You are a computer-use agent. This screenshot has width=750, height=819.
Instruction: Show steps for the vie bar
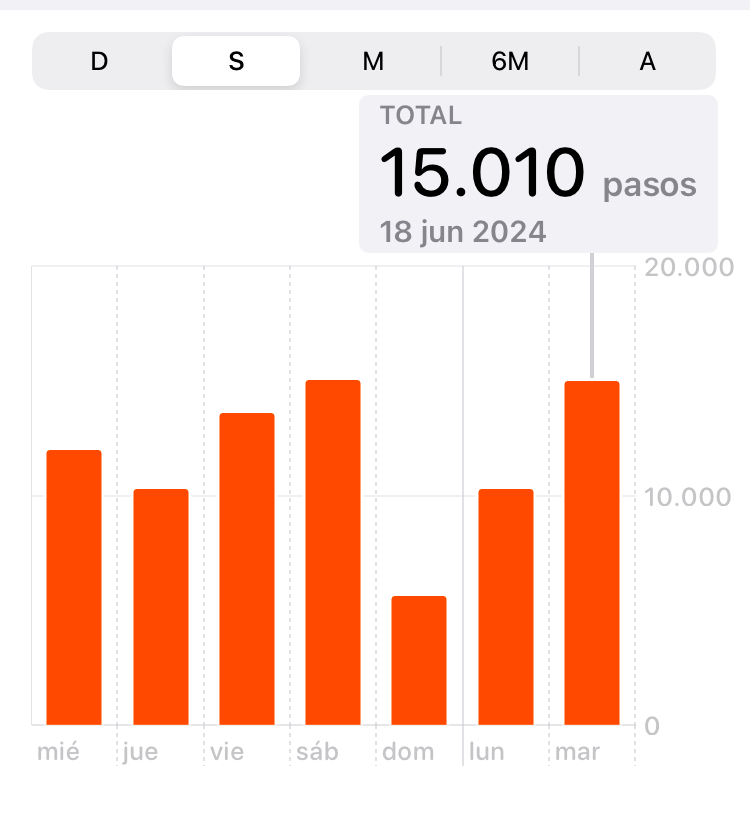pyautogui.click(x=247, y=569)
